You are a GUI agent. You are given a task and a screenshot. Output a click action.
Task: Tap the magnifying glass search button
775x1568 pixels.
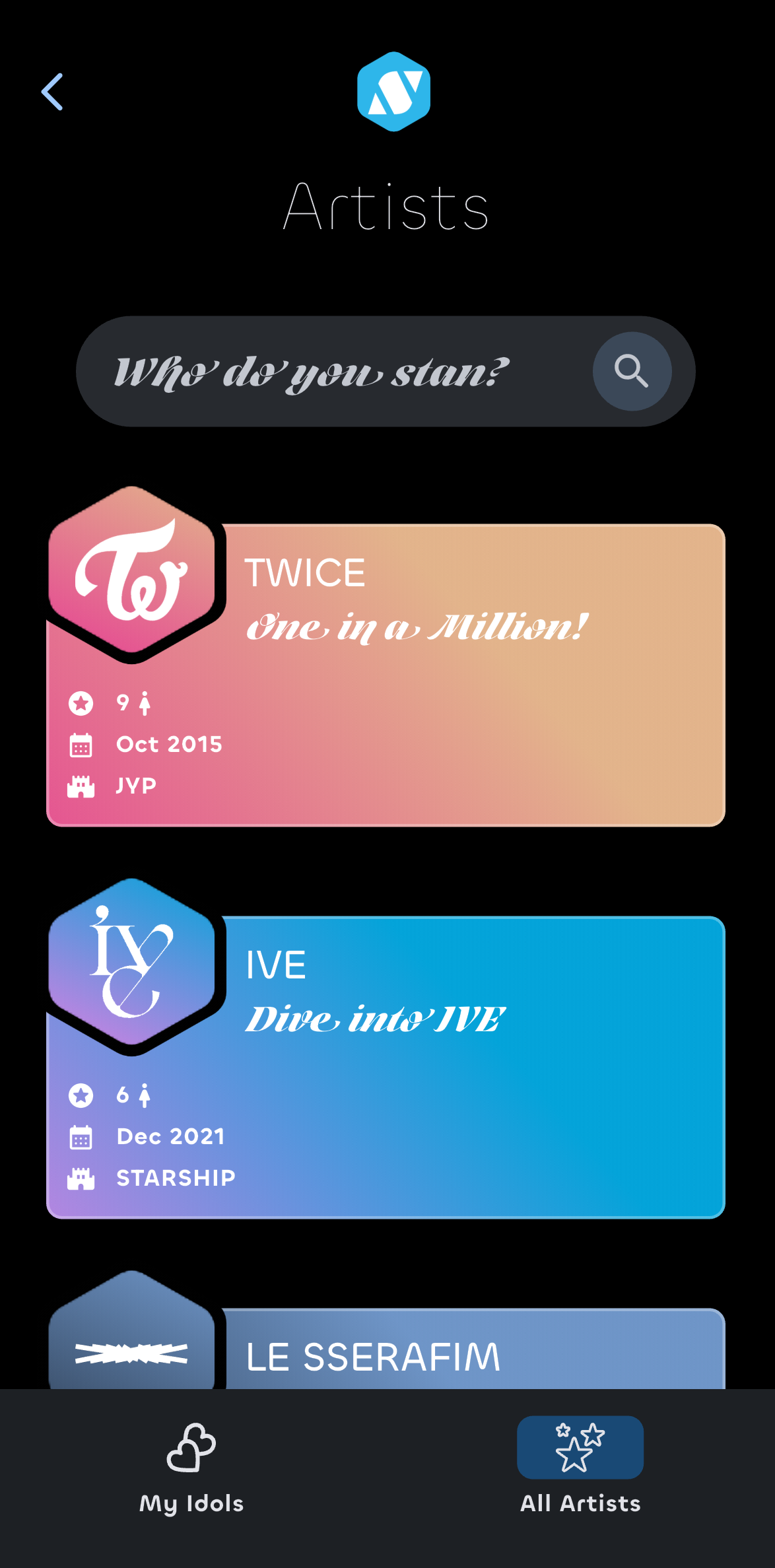632,371
